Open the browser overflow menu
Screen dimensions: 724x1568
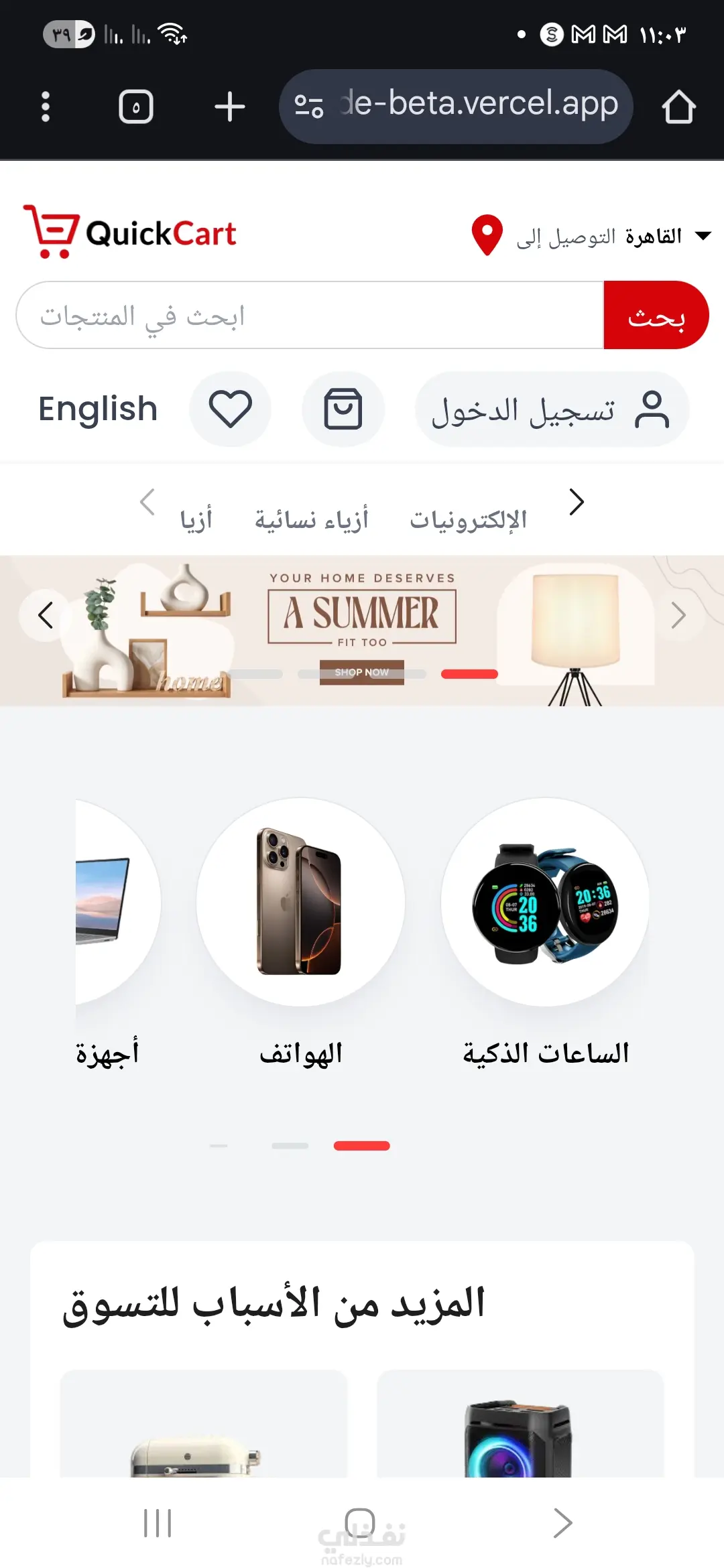(x=46, y=107)
